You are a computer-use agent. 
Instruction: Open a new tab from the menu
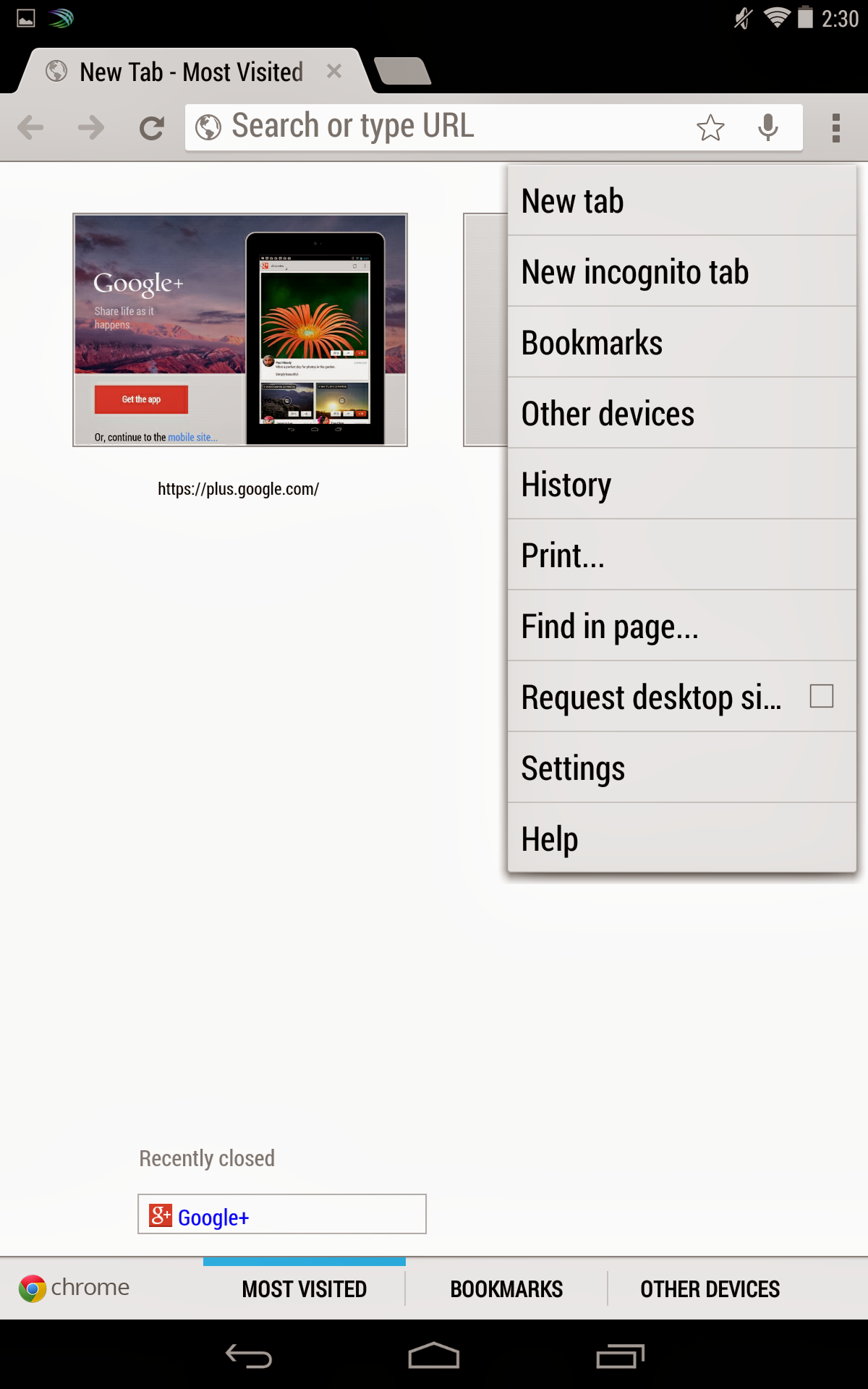[681, 200]
